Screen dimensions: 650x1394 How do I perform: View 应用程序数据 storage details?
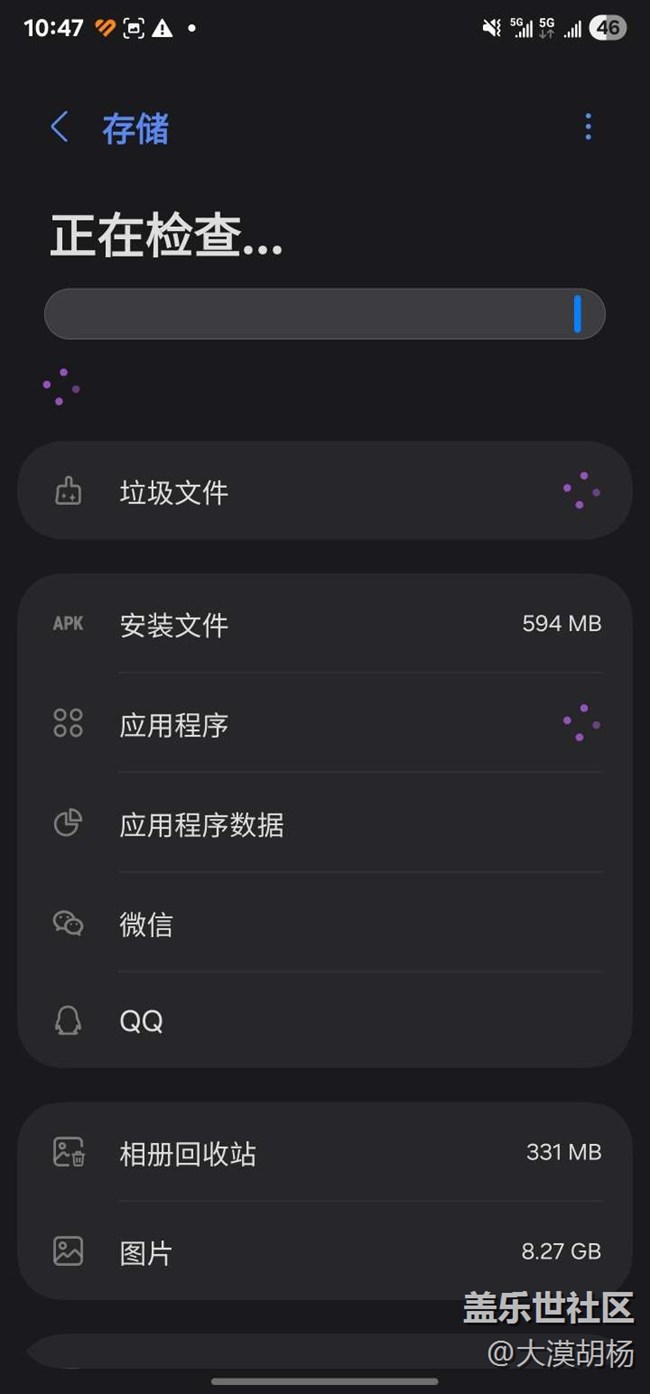[324, 823]
